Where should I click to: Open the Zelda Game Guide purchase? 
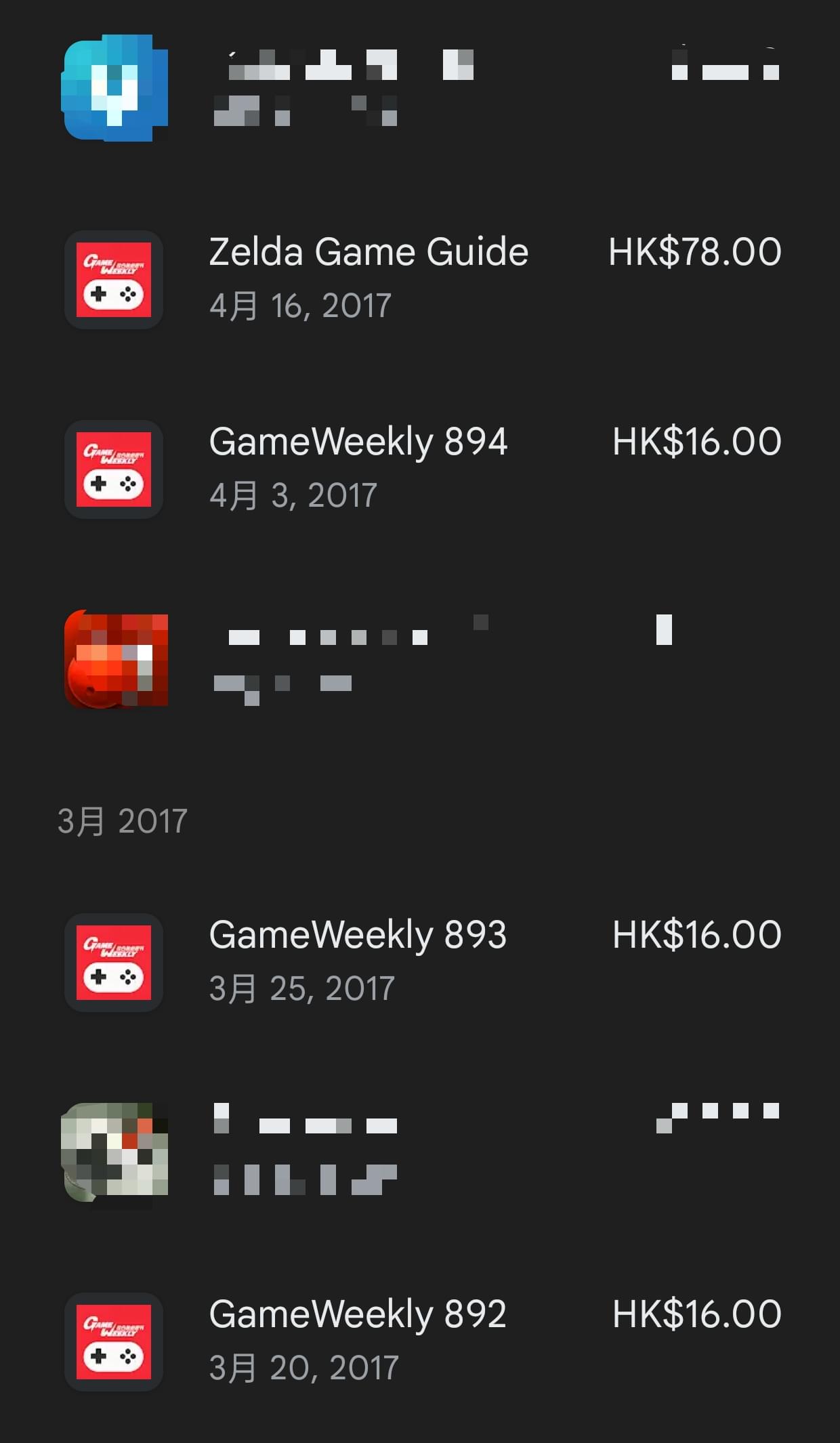420,278
